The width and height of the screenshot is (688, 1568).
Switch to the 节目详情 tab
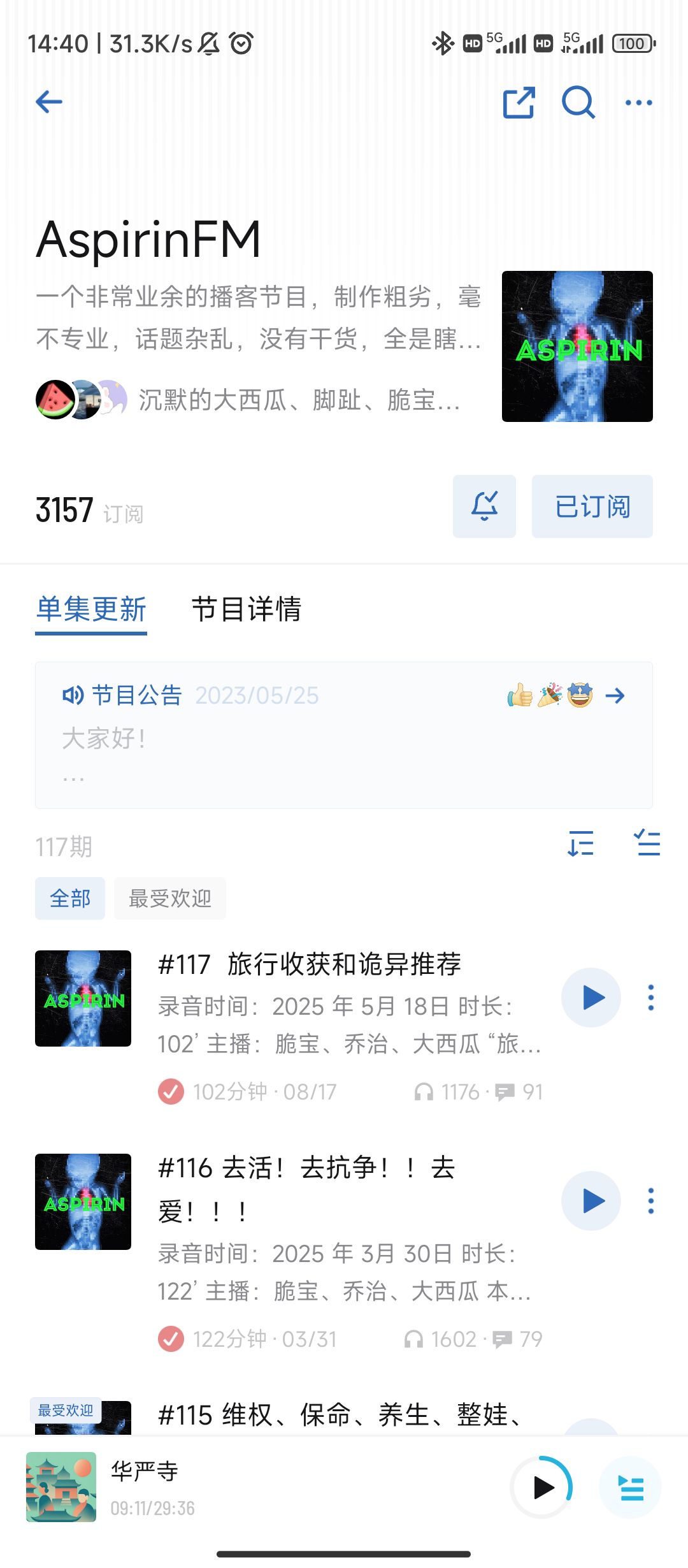[x=246, y=609]
